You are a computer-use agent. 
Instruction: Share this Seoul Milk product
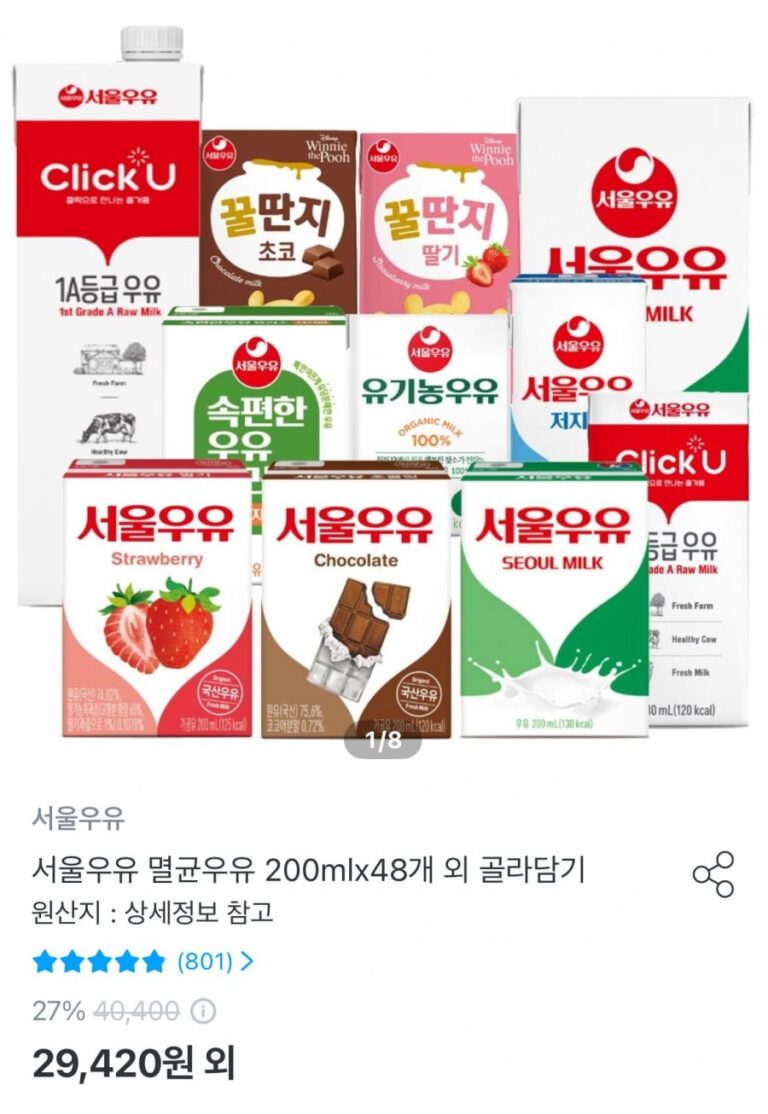tap(713, 874)
